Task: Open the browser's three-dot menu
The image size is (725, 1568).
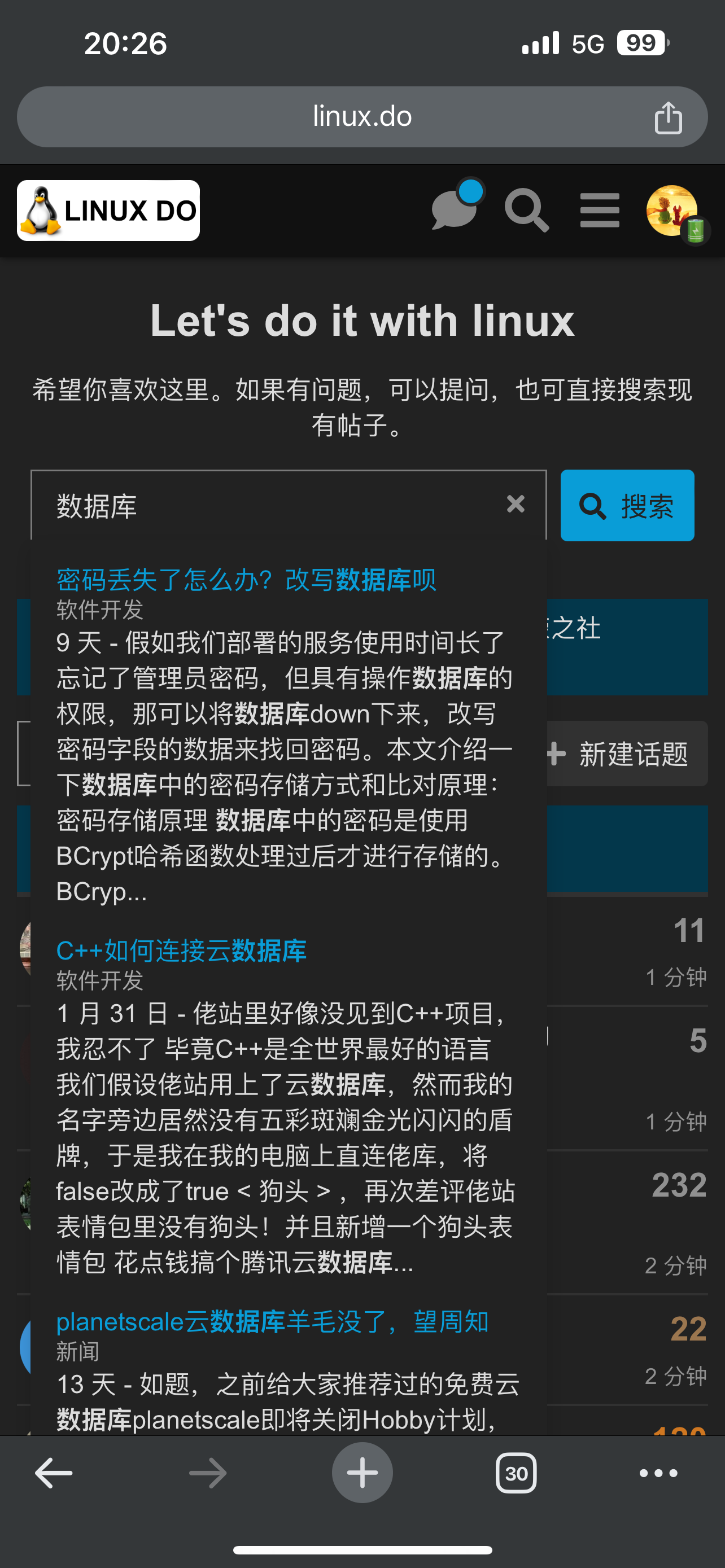Action: point(658,1473)
